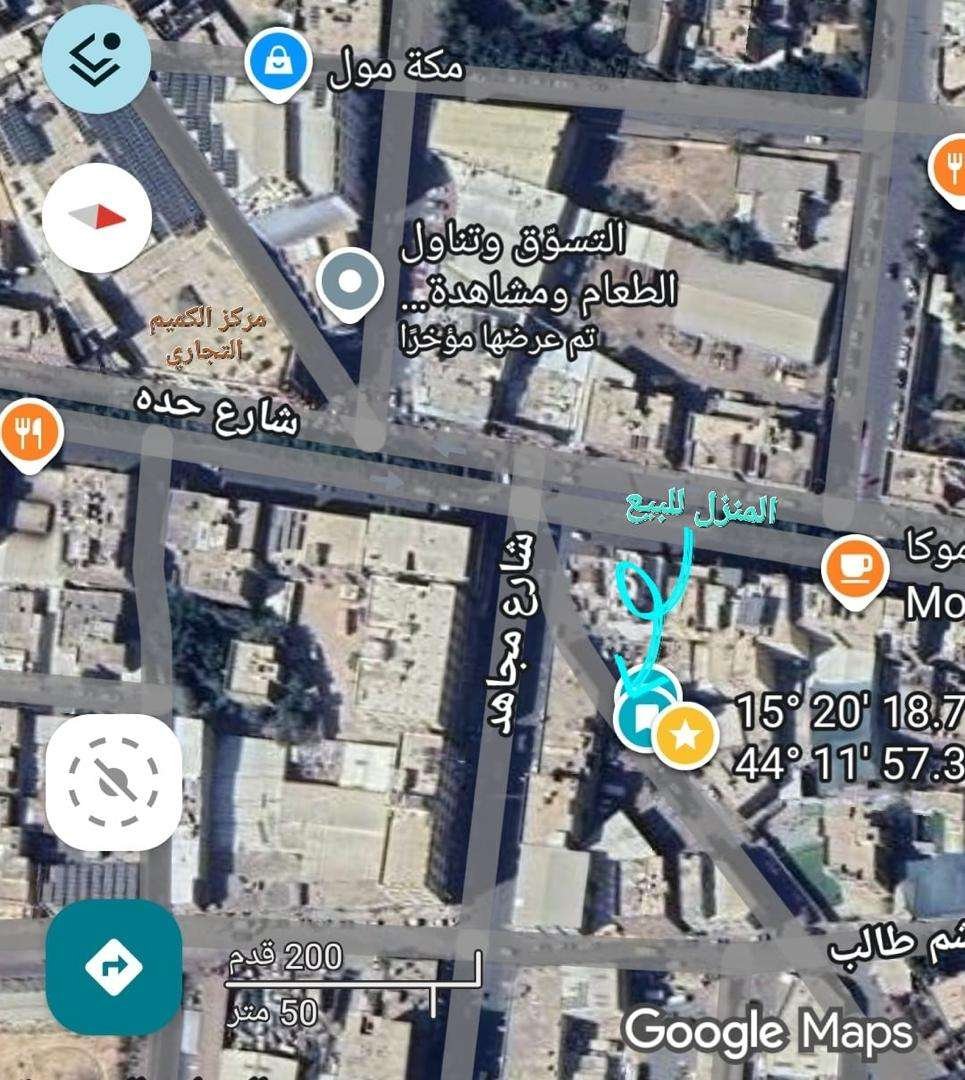Select the teal dropped pin marker
This screenshot has height=1080, width=965.
(645, 715)
